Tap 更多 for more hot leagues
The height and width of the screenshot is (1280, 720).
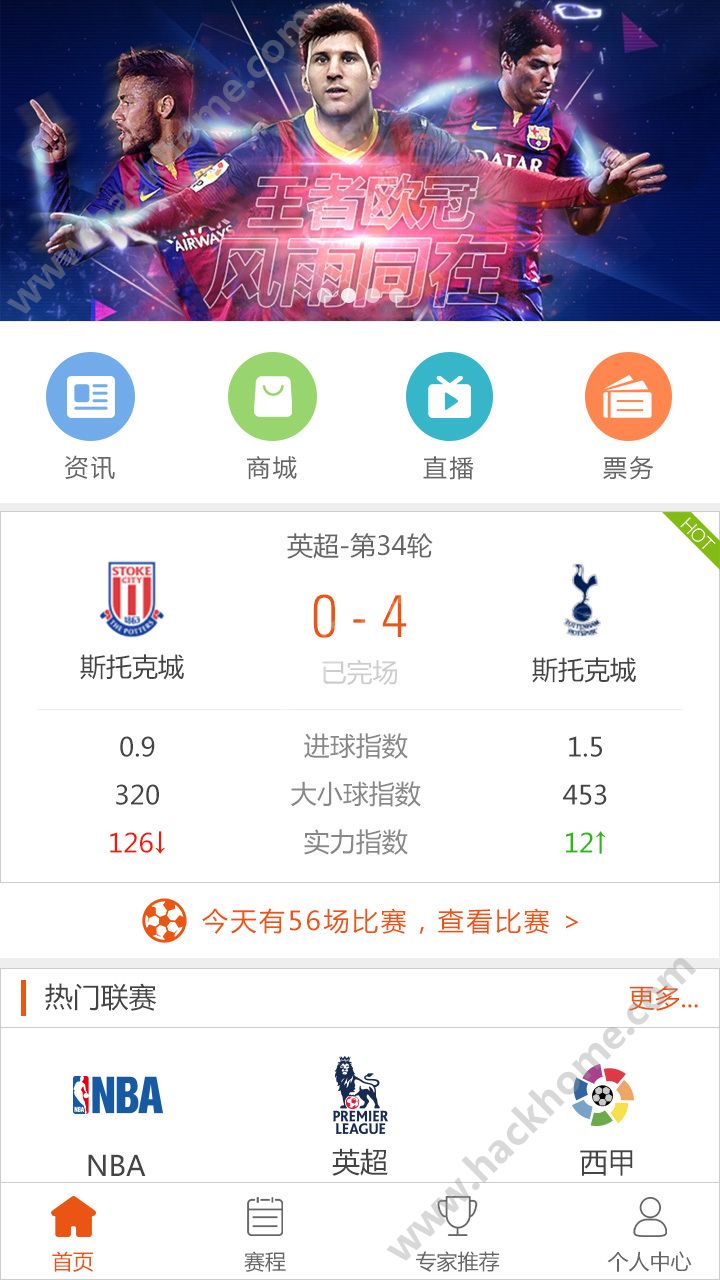(x=663, y=998)
